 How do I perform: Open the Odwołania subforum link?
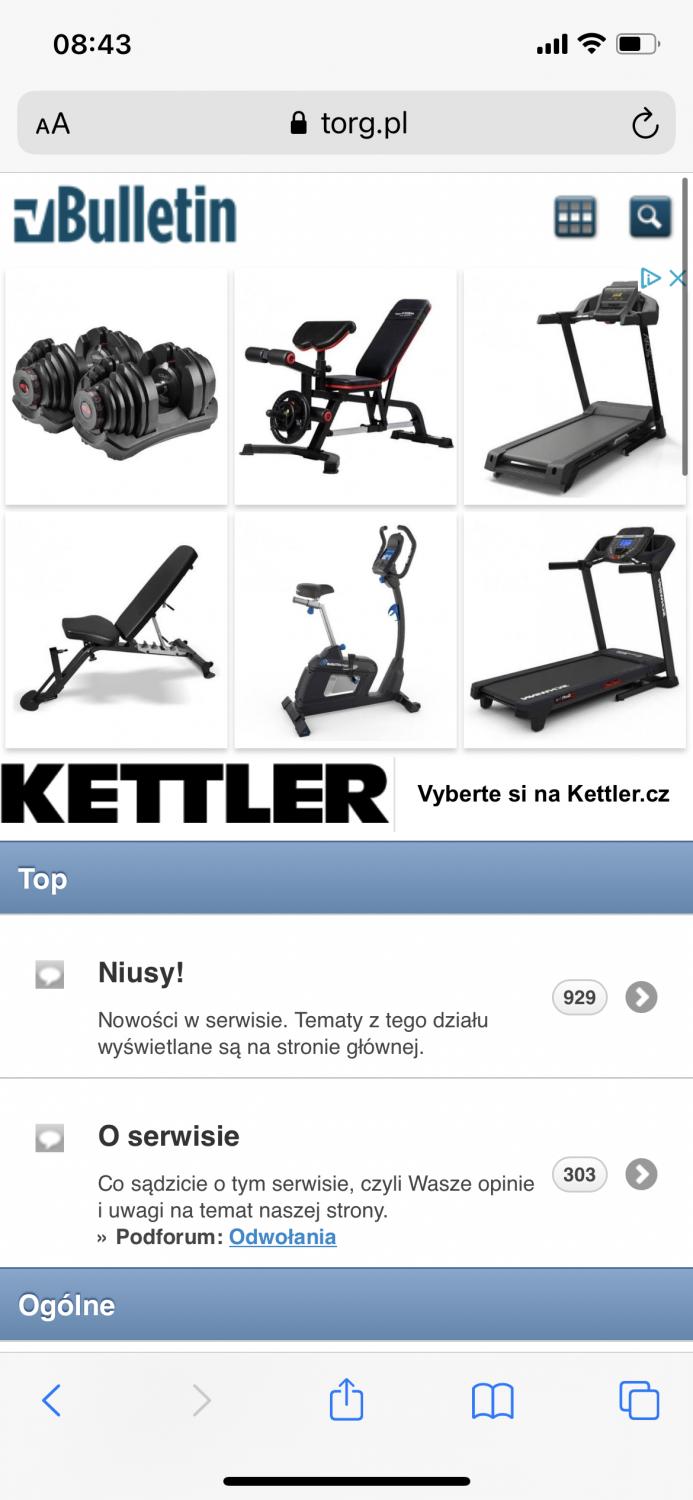[282, 1237]
